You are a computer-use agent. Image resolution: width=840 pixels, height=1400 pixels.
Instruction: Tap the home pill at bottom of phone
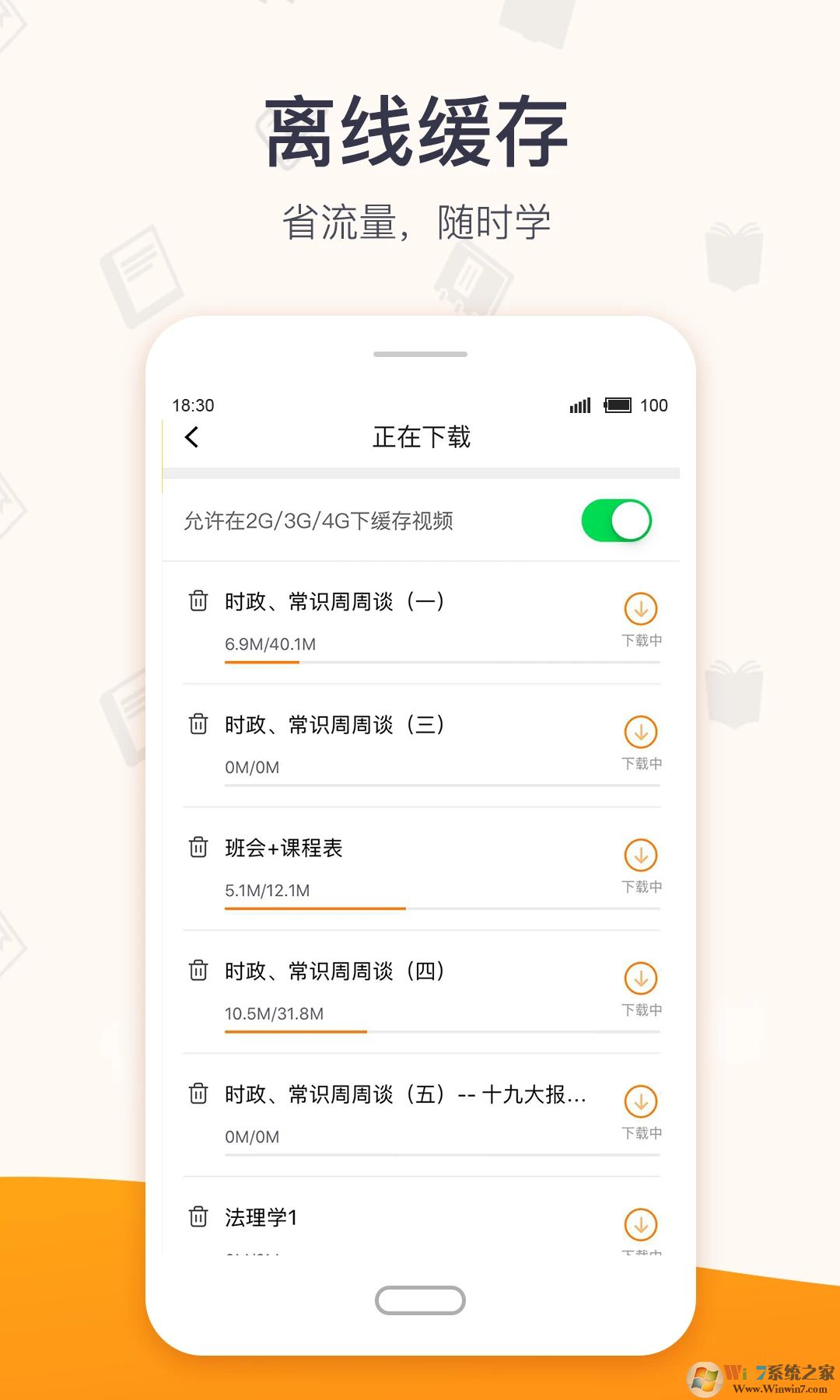point(420,1297)
